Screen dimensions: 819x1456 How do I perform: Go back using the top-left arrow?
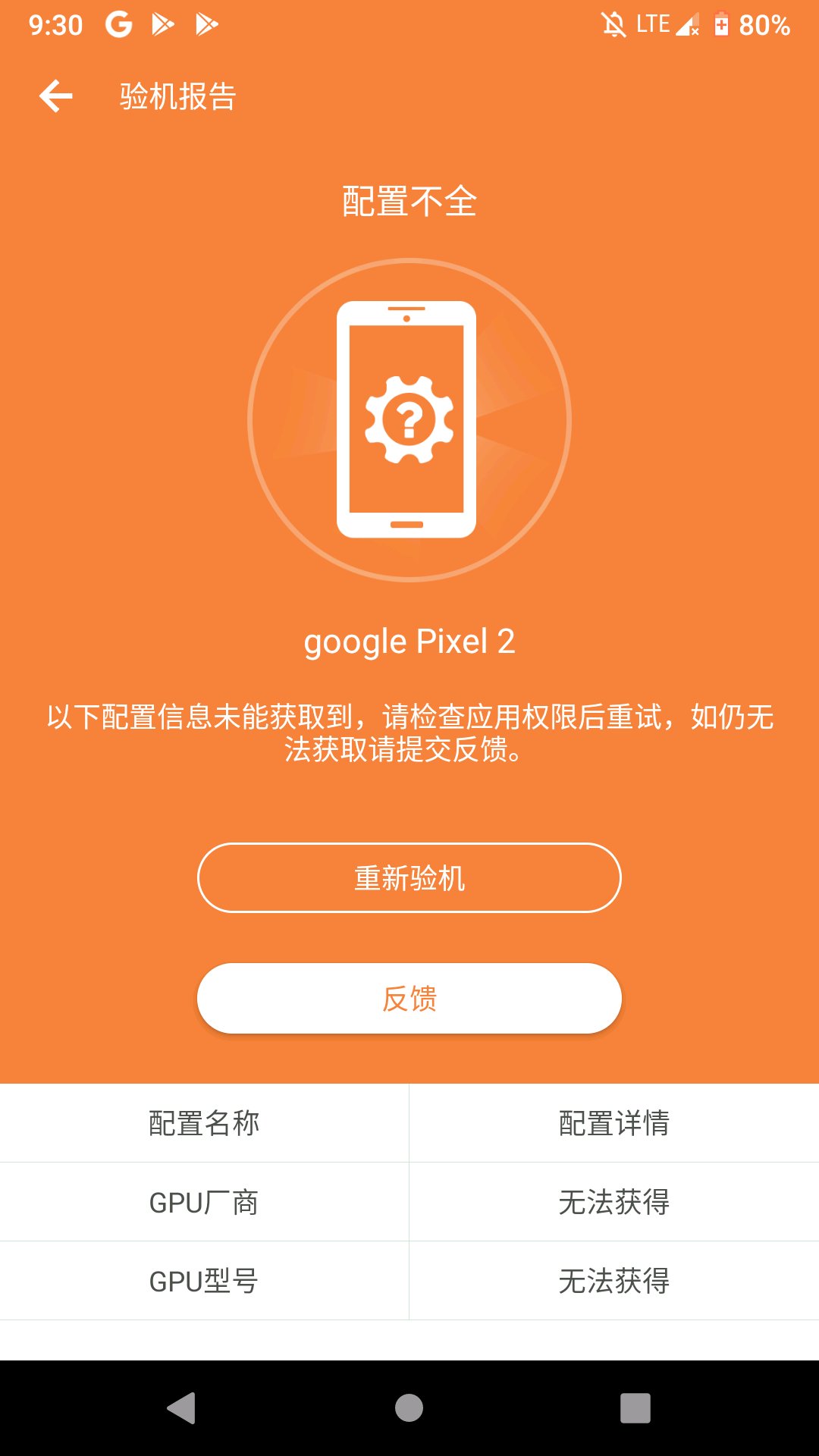(x=56, y=96)
